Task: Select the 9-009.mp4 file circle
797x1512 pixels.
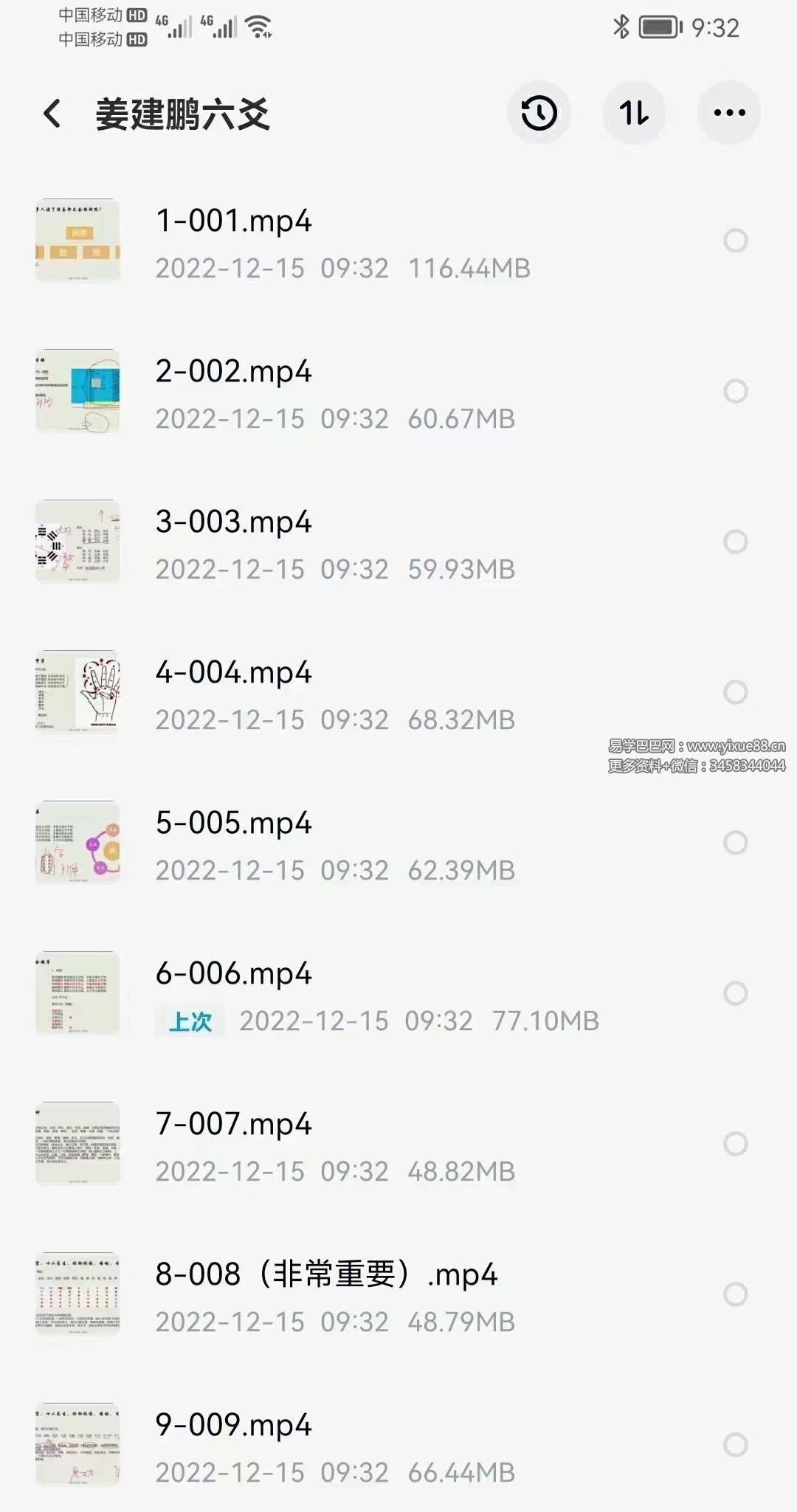Action: point(736,1445)
